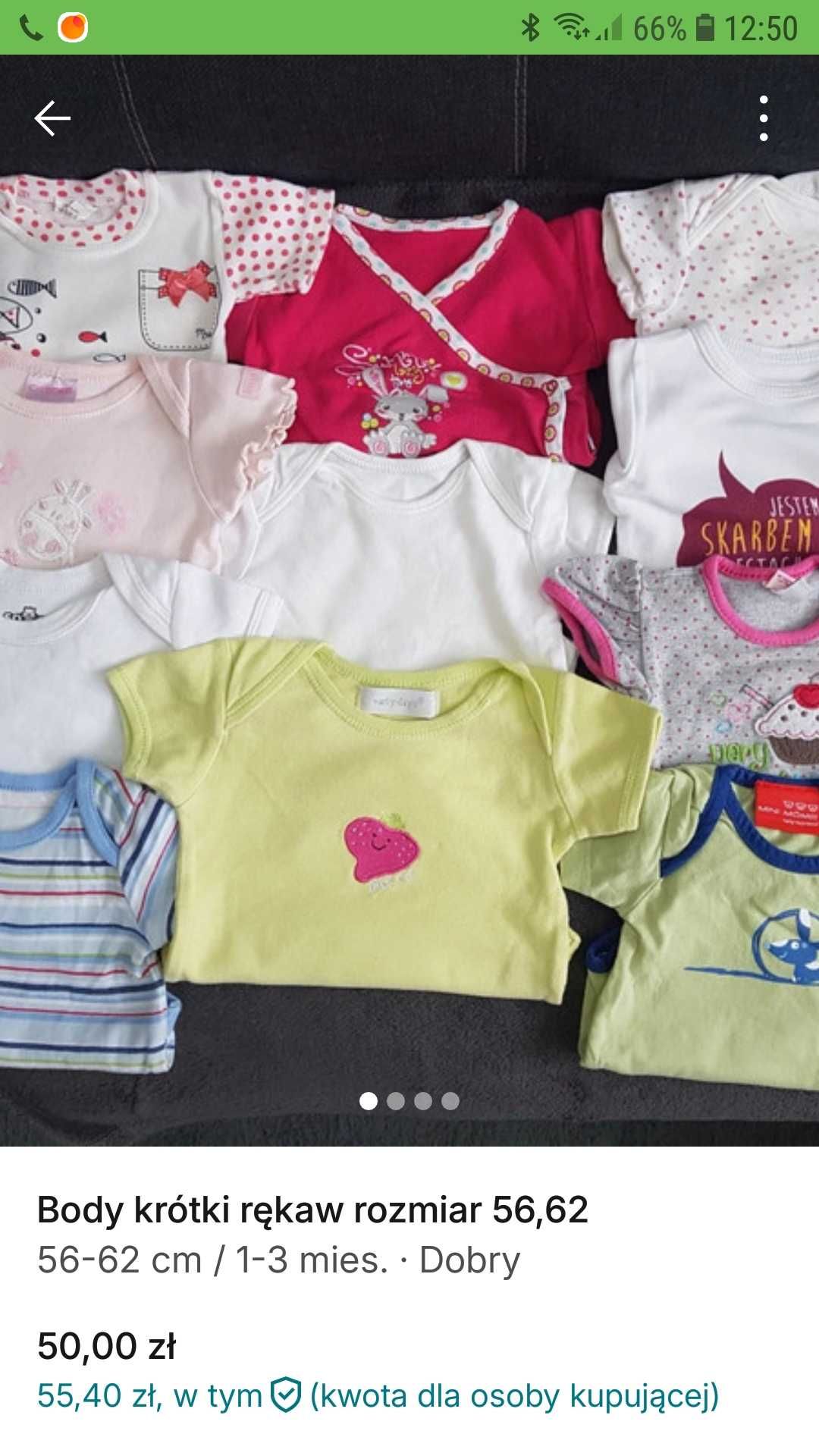Go back using the arrow icon
This screenshot has height=1456, width=819.
(x=52, y=118)
